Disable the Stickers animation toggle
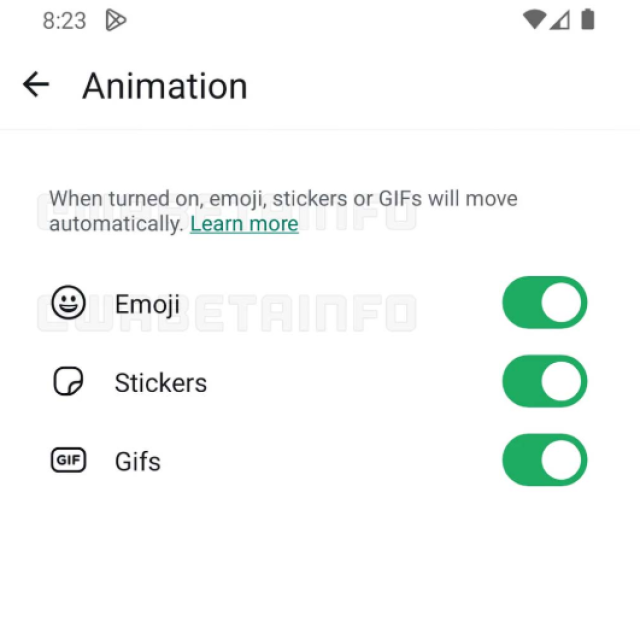640x627 pixels. tap(544, 382)
